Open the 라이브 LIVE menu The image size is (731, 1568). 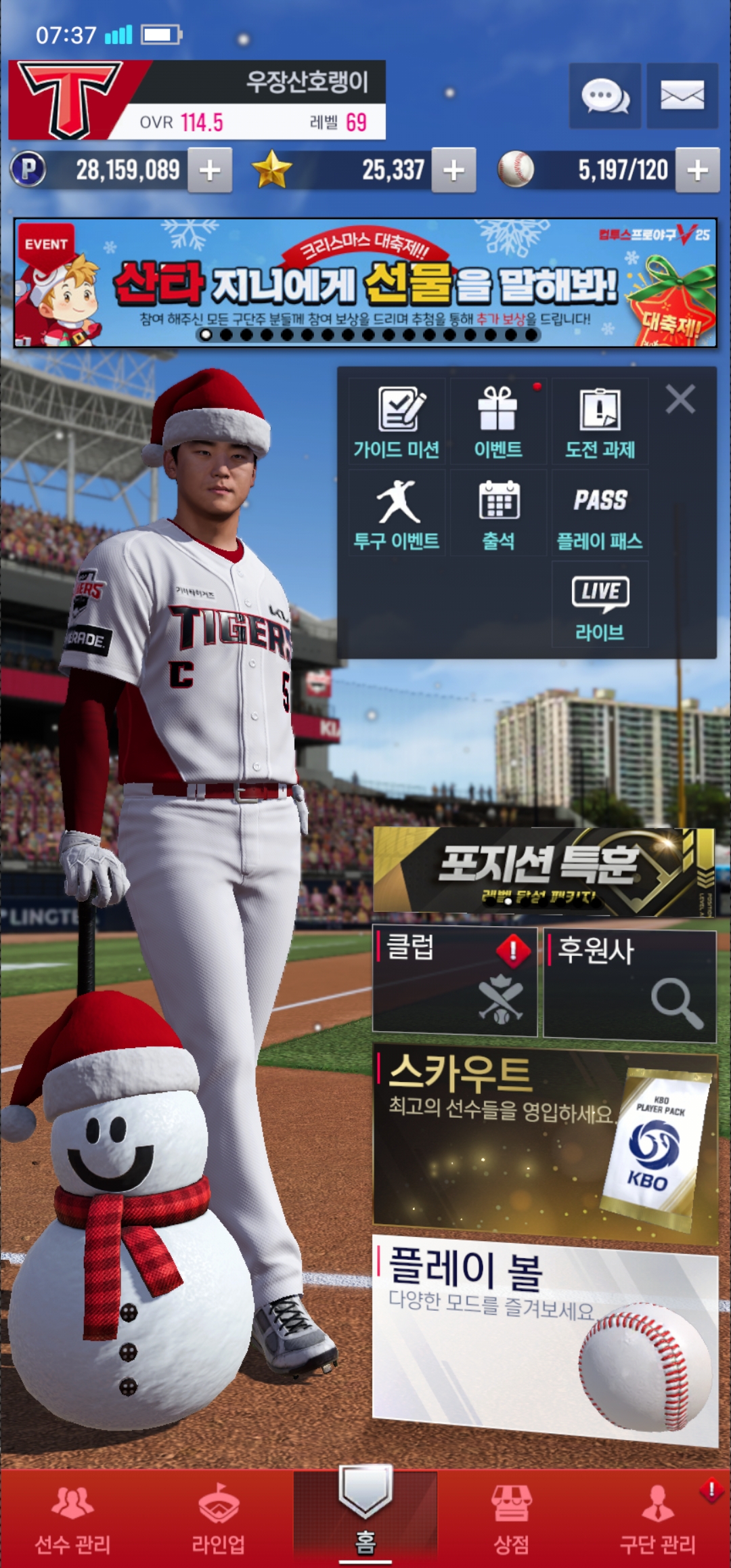point(600,605)
